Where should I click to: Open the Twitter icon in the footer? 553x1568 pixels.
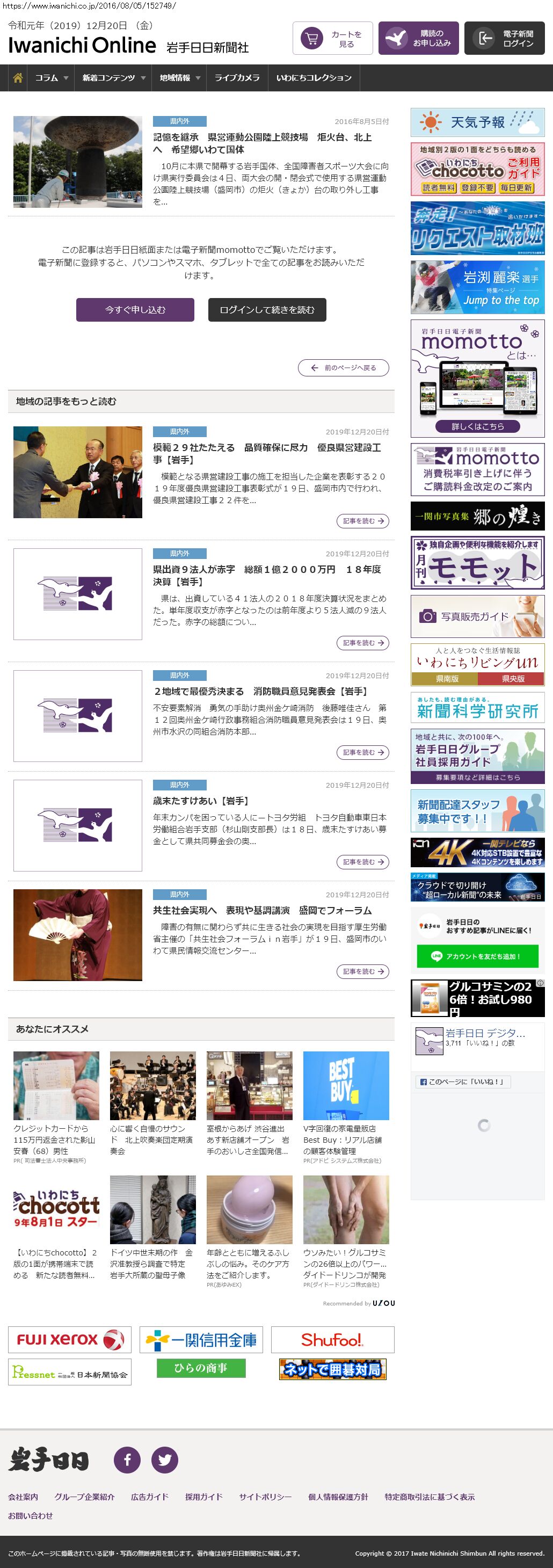tap(164, 1460)
